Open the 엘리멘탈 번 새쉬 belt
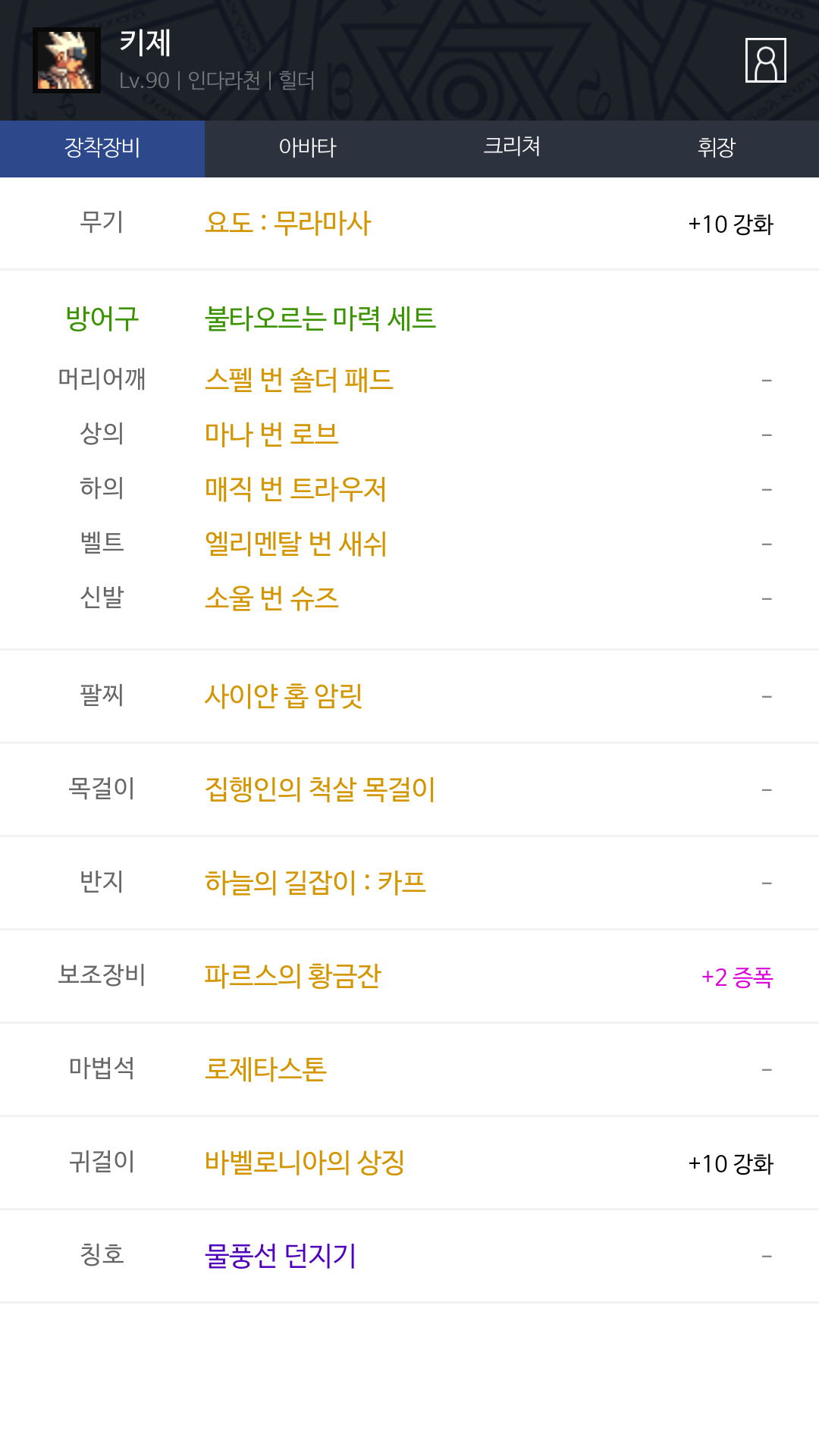The width and height of the screenshot is (819, 1456). (x=296, y=544)
